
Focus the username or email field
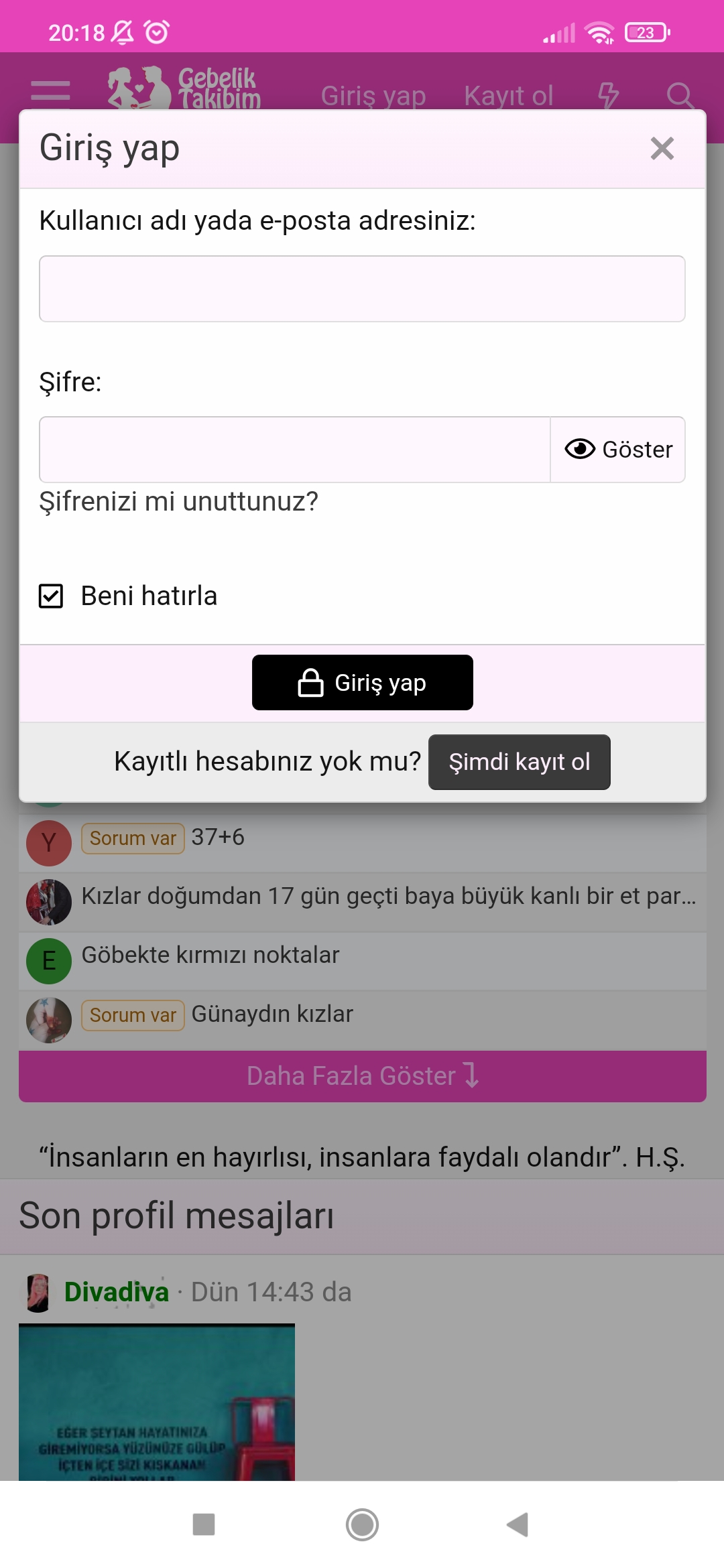(362, 289)
